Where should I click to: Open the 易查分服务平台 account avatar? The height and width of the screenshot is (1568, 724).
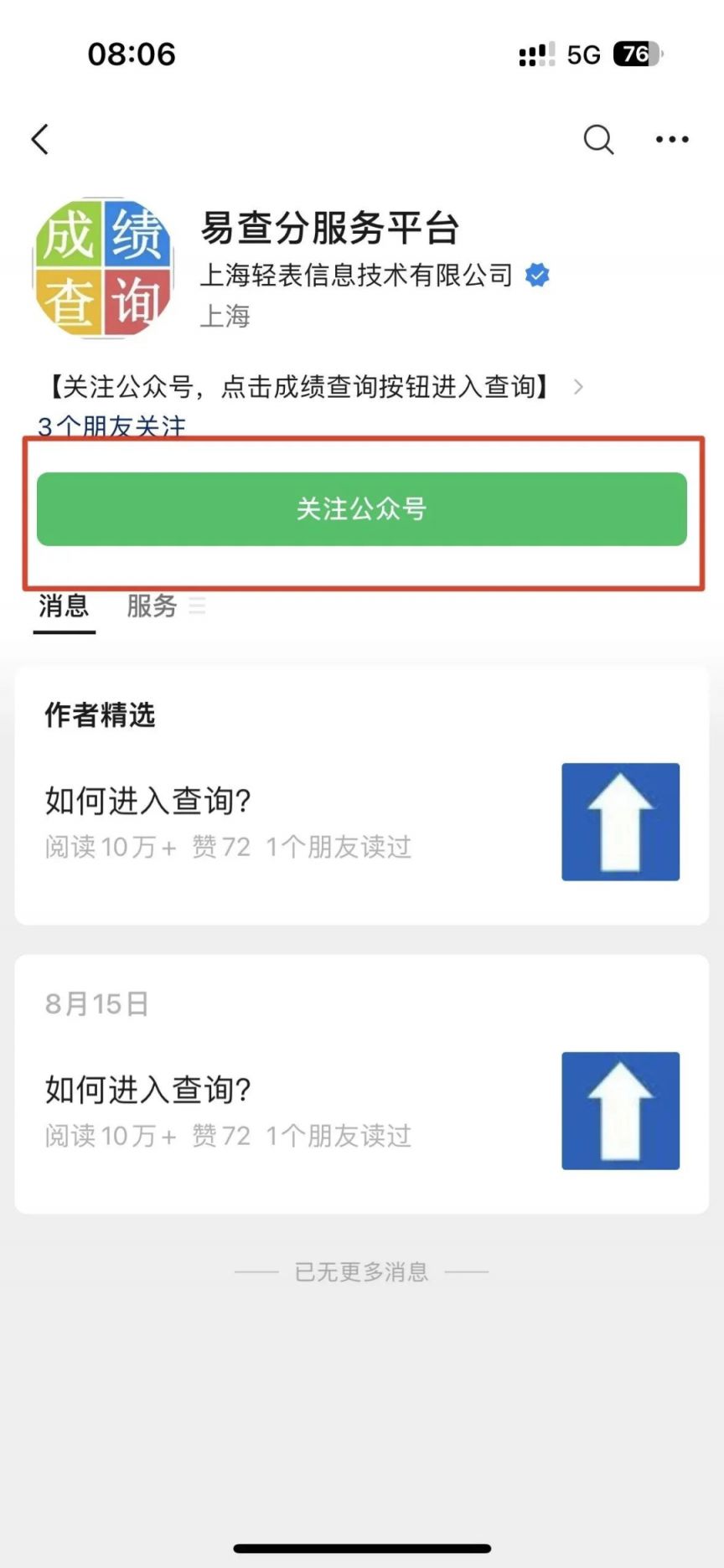tap(104, 268)
